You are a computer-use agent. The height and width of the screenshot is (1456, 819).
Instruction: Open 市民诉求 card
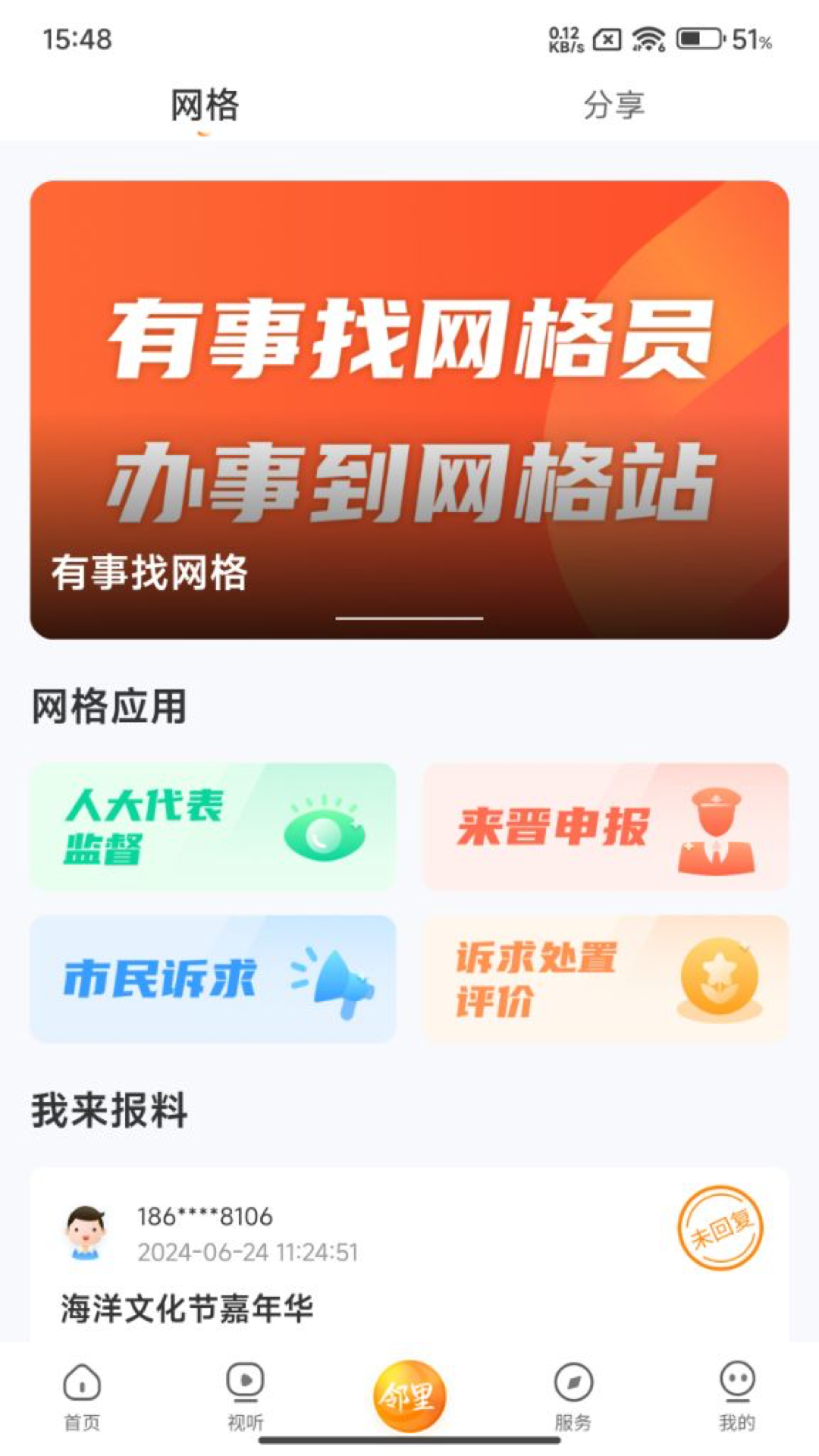[x=213, y=978]
